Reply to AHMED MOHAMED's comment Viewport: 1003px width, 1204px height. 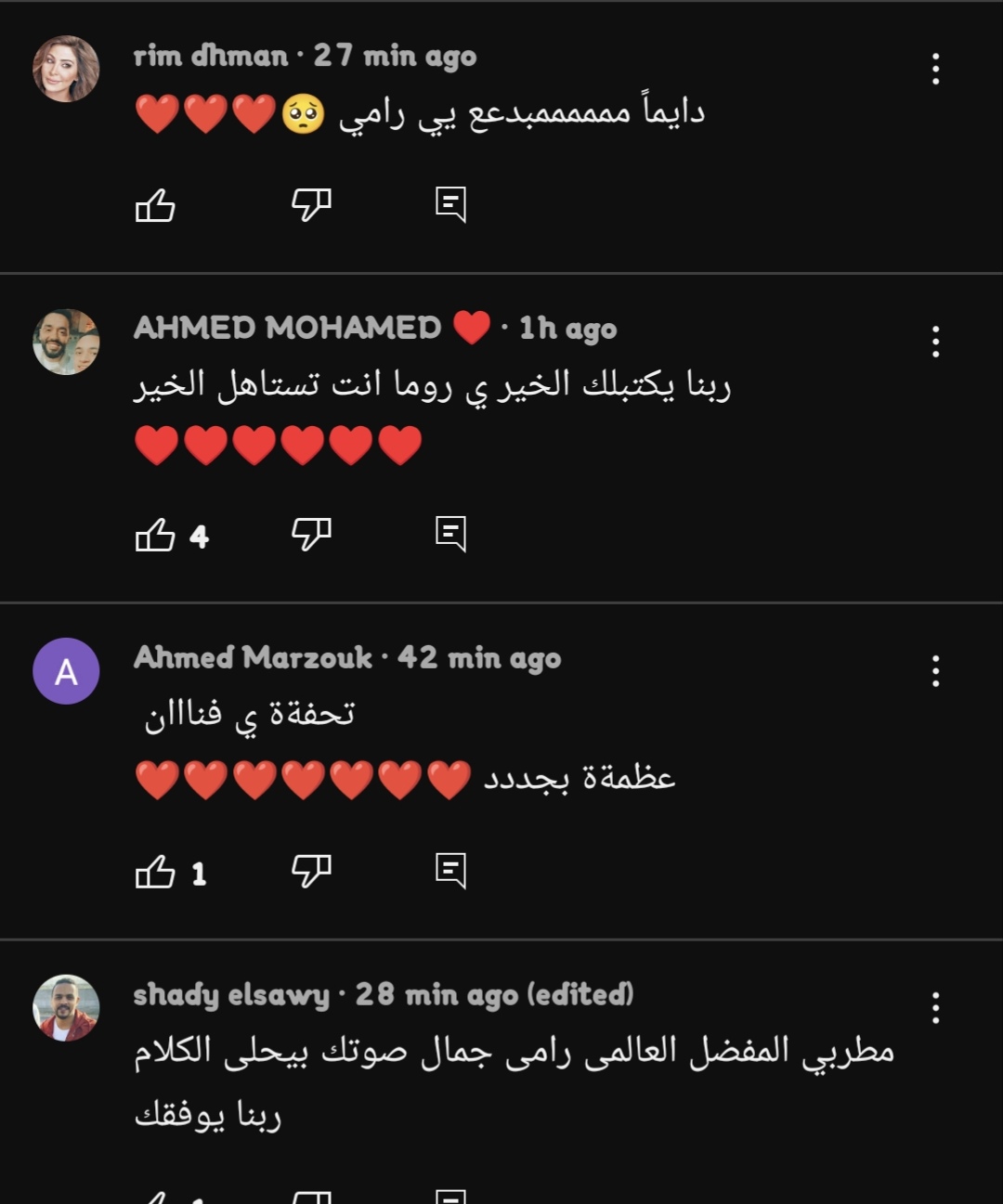[450, 534]
